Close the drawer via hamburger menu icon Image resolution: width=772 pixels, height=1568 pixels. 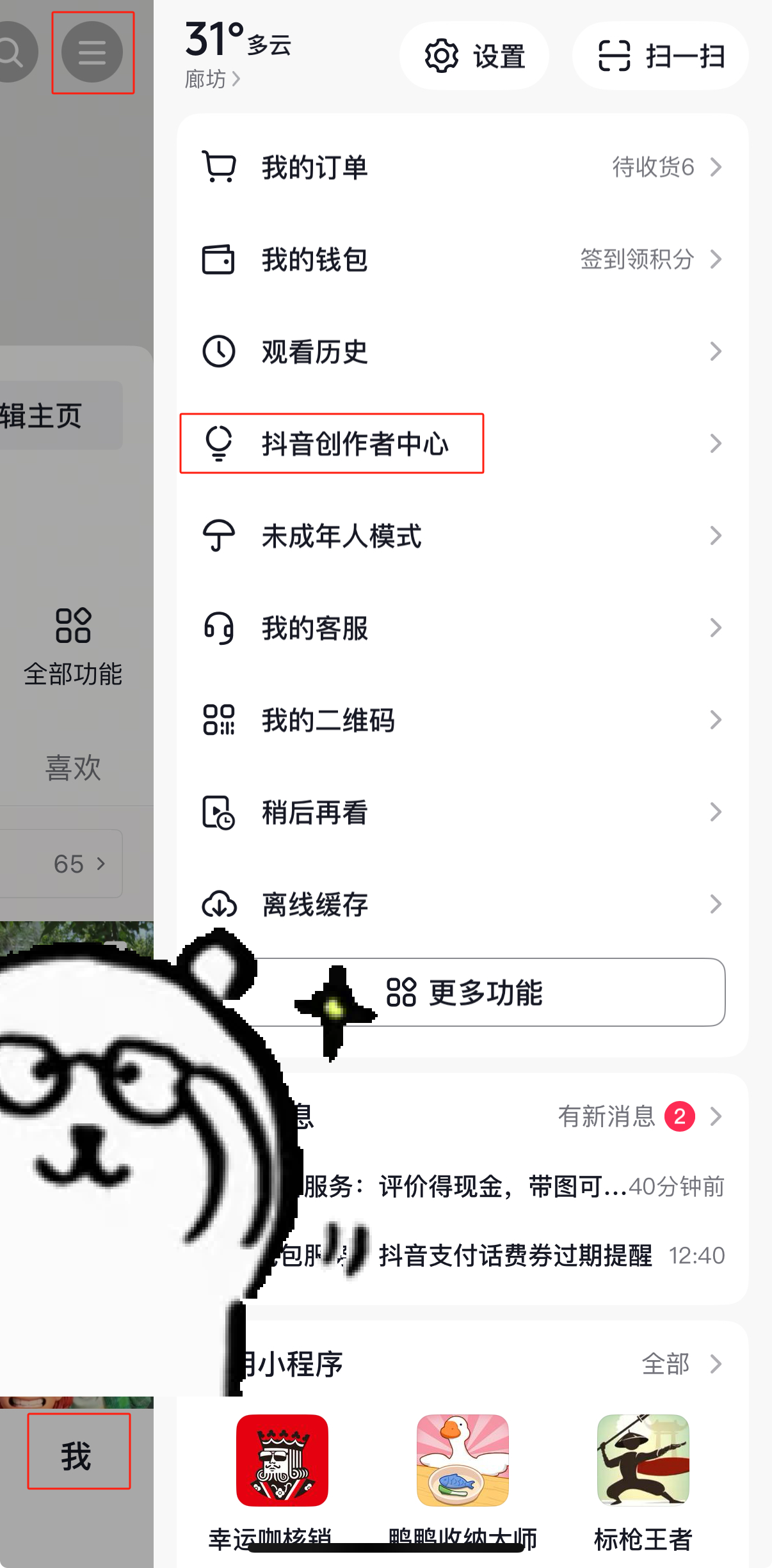(x=92, y=52)
